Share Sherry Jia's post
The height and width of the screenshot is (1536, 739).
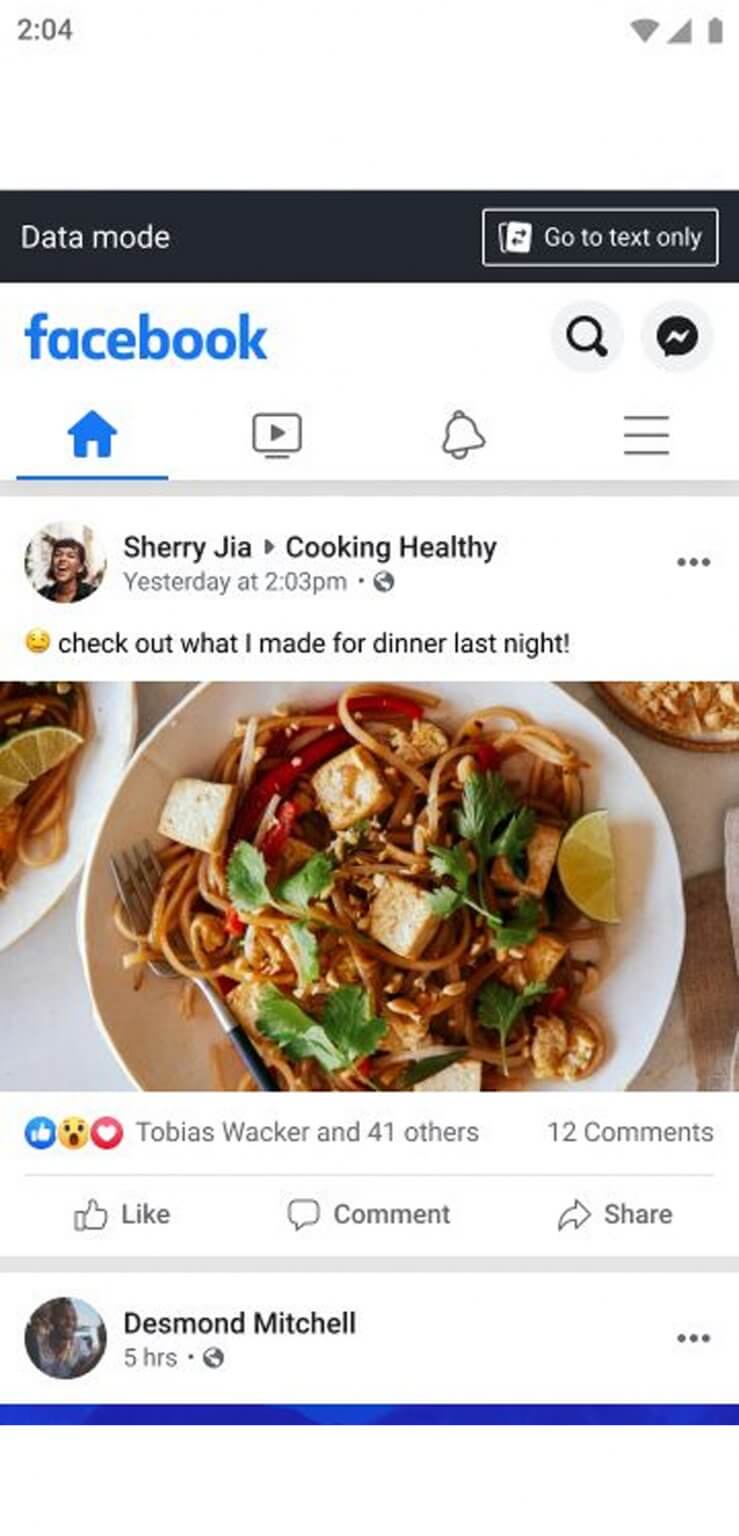point(615,1214)
